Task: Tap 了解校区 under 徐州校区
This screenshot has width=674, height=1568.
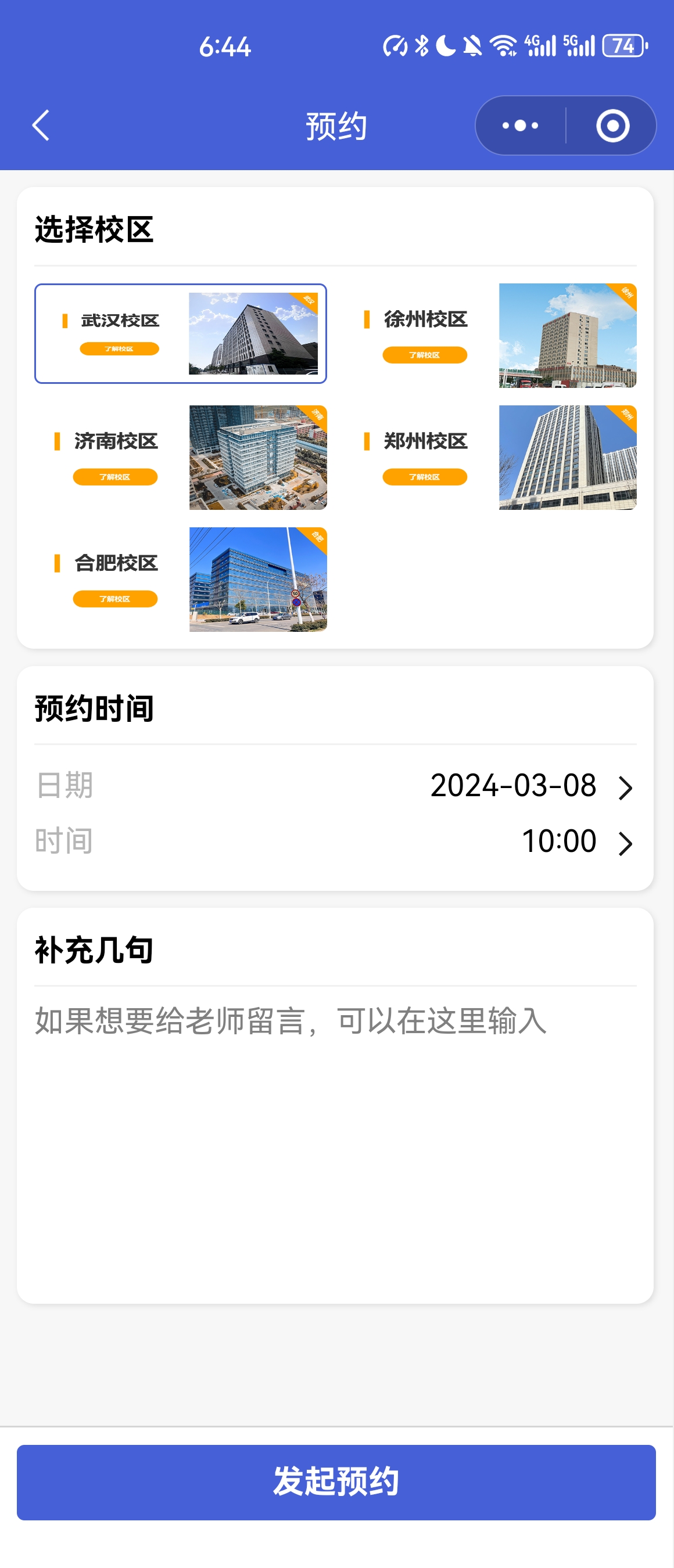Action: tap(424, 355)
